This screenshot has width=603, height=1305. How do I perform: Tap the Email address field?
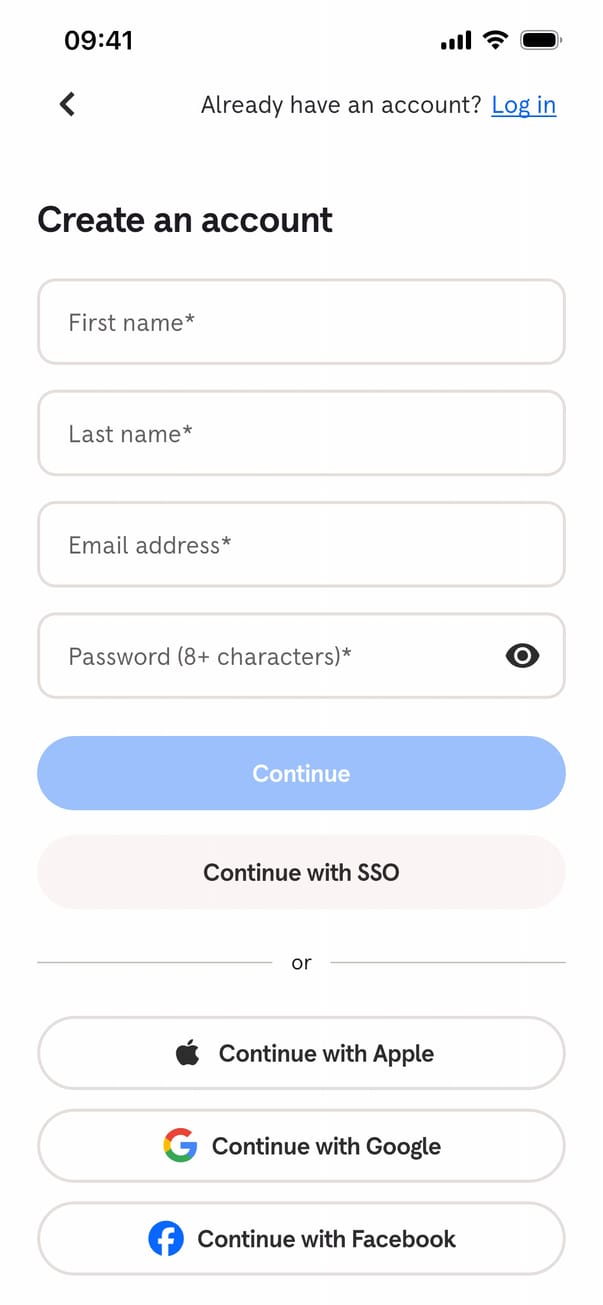tap(300, 545)
